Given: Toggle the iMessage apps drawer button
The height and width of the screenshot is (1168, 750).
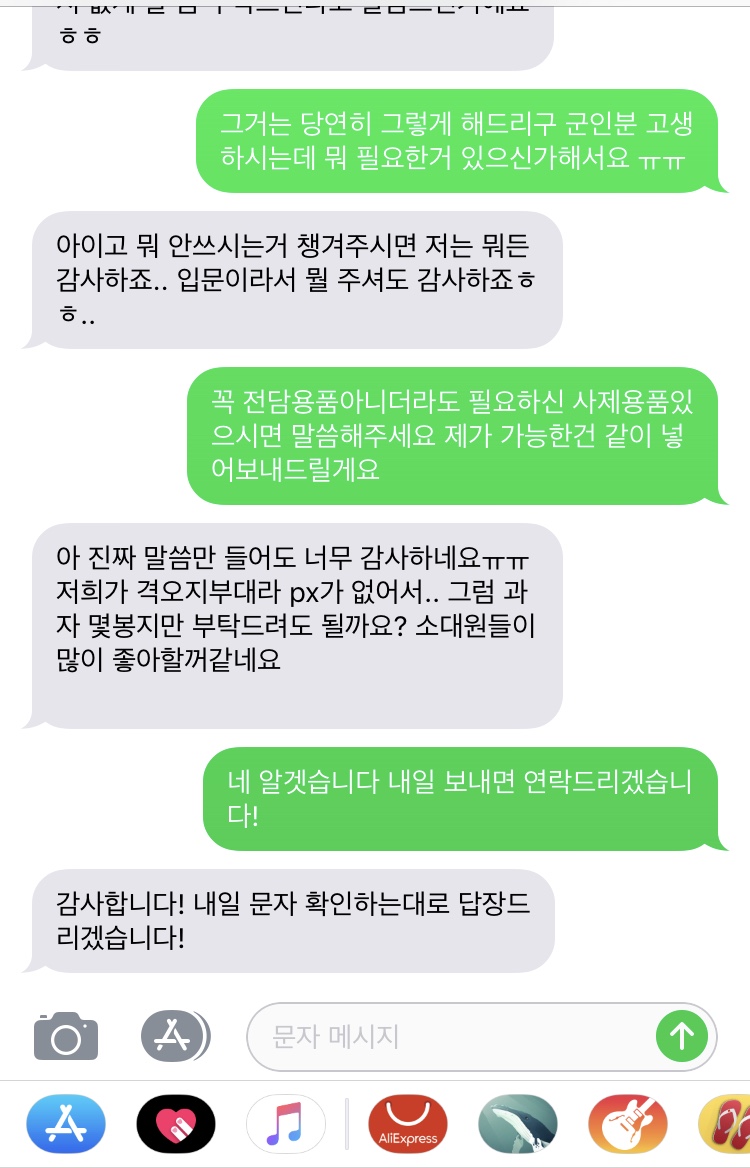Looking at the screenshot, I should 174,1036.
